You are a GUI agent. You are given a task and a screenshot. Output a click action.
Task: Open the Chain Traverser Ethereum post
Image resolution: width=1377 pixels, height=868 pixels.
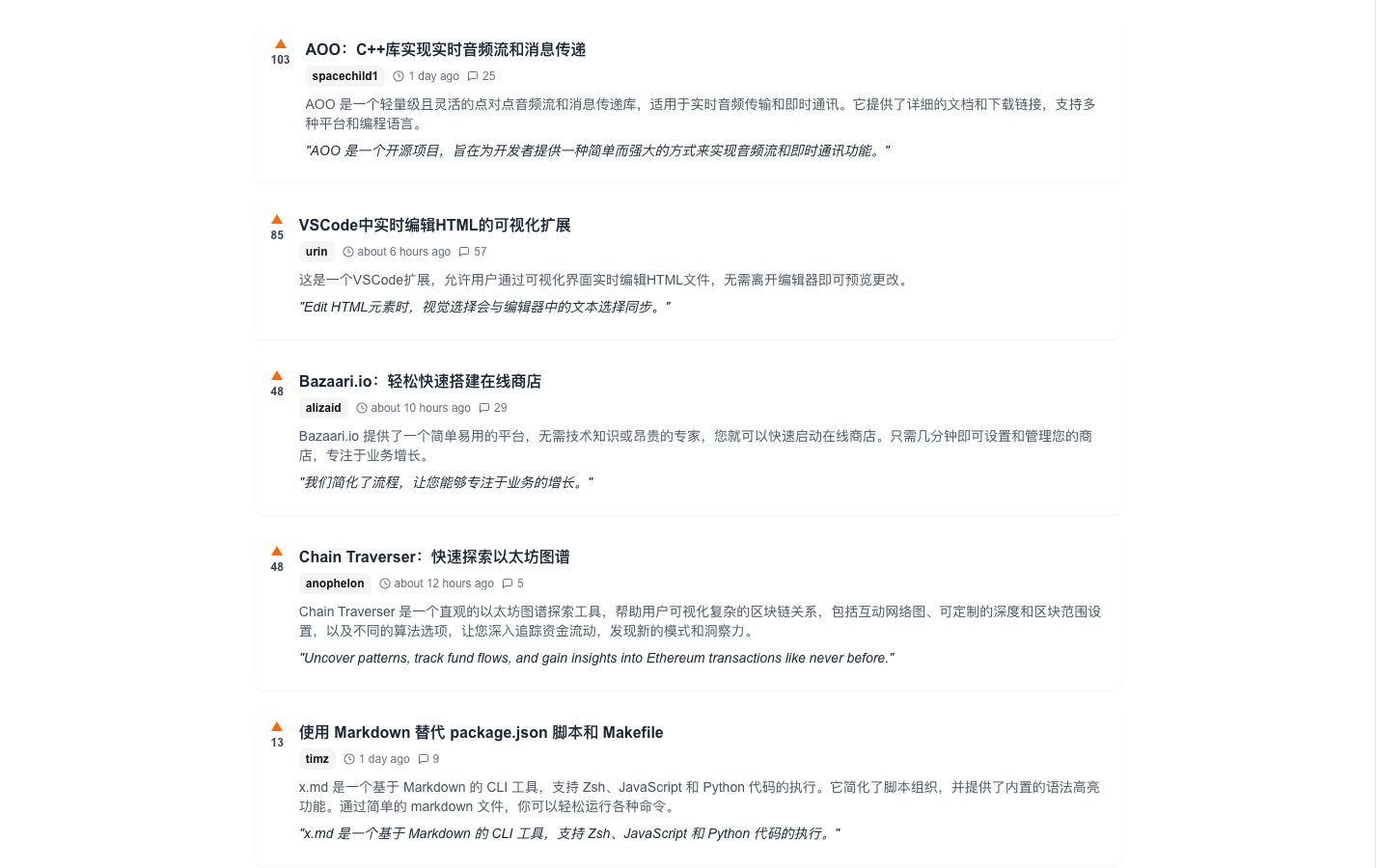[434, 557]
